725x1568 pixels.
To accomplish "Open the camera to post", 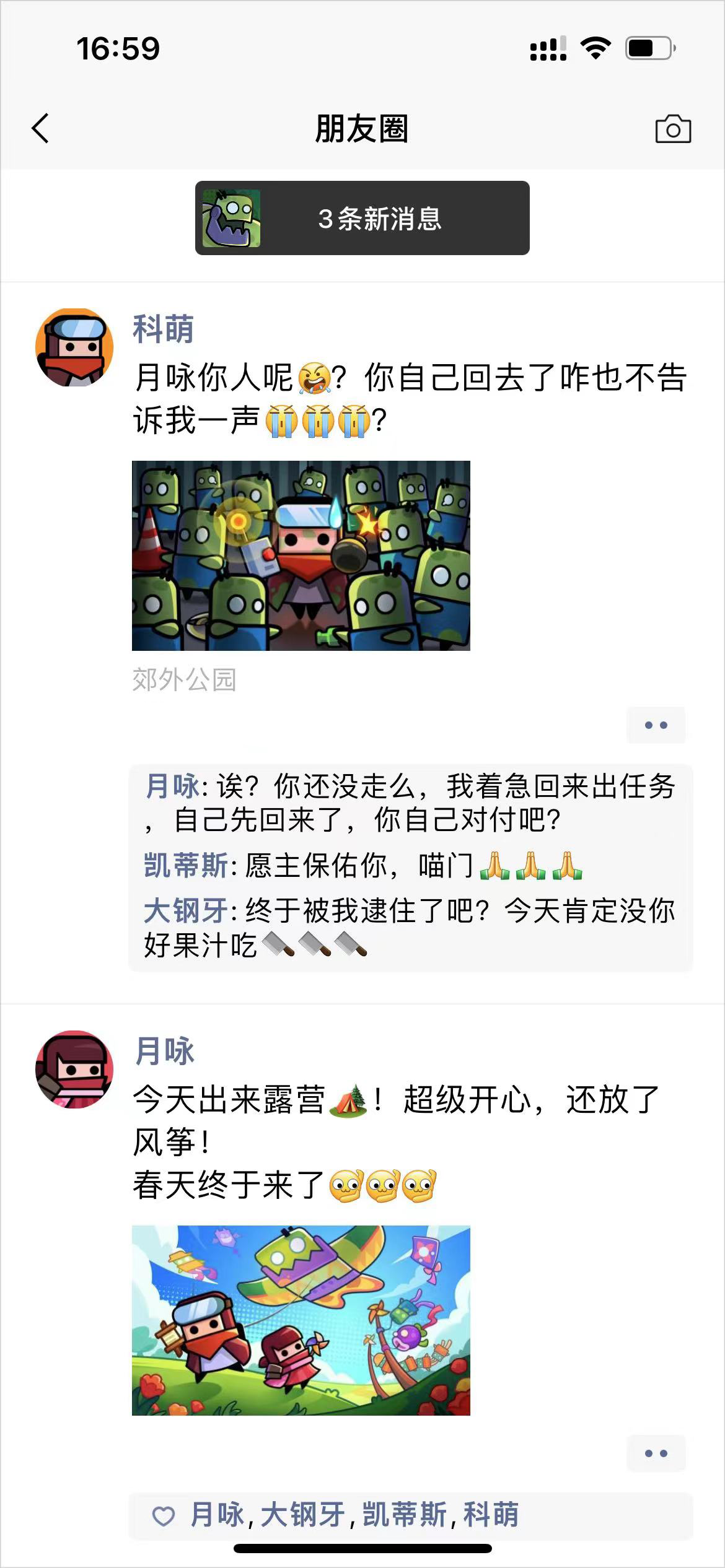I will pos(673,129).
